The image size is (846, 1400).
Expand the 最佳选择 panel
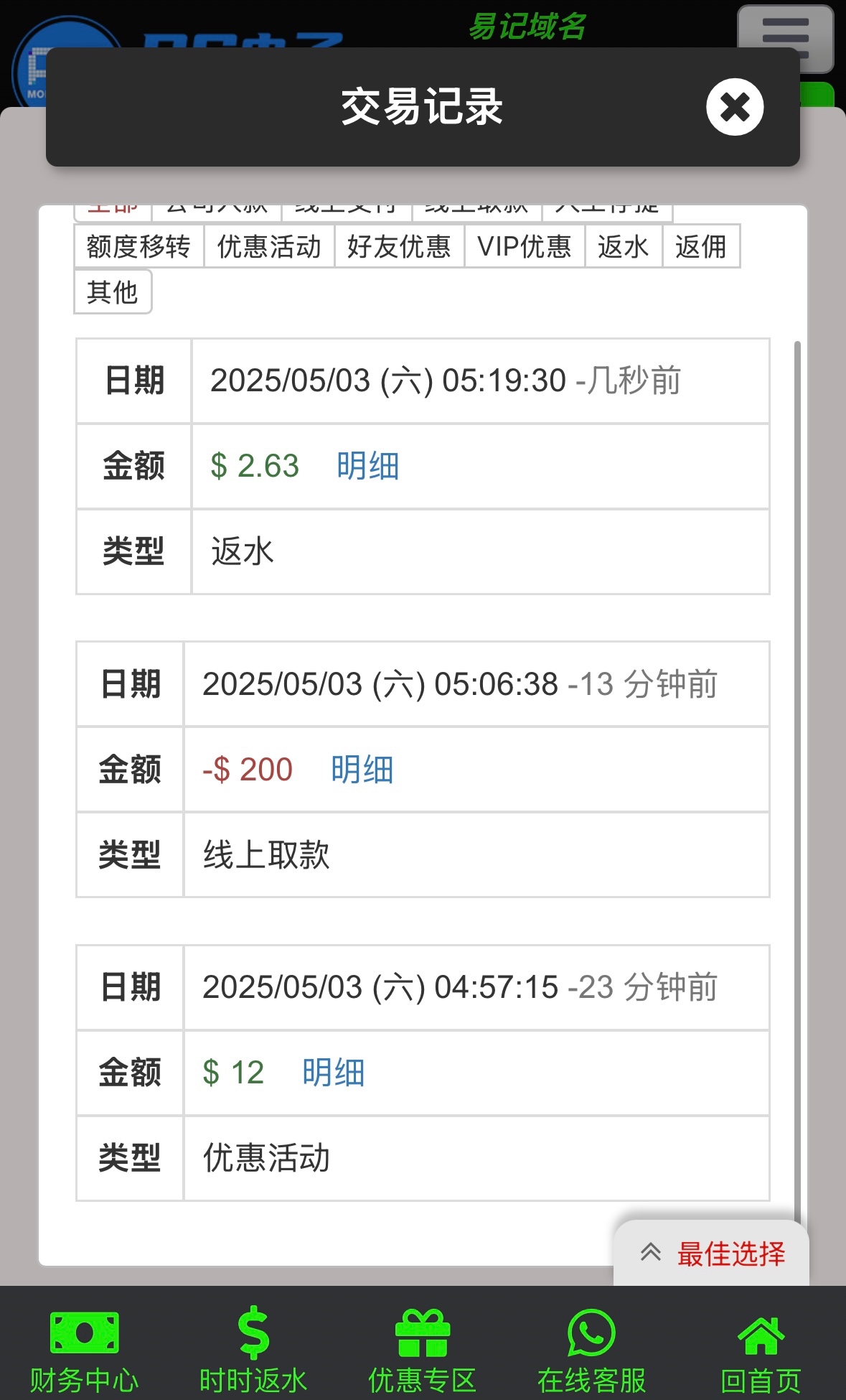(711, 1254)
